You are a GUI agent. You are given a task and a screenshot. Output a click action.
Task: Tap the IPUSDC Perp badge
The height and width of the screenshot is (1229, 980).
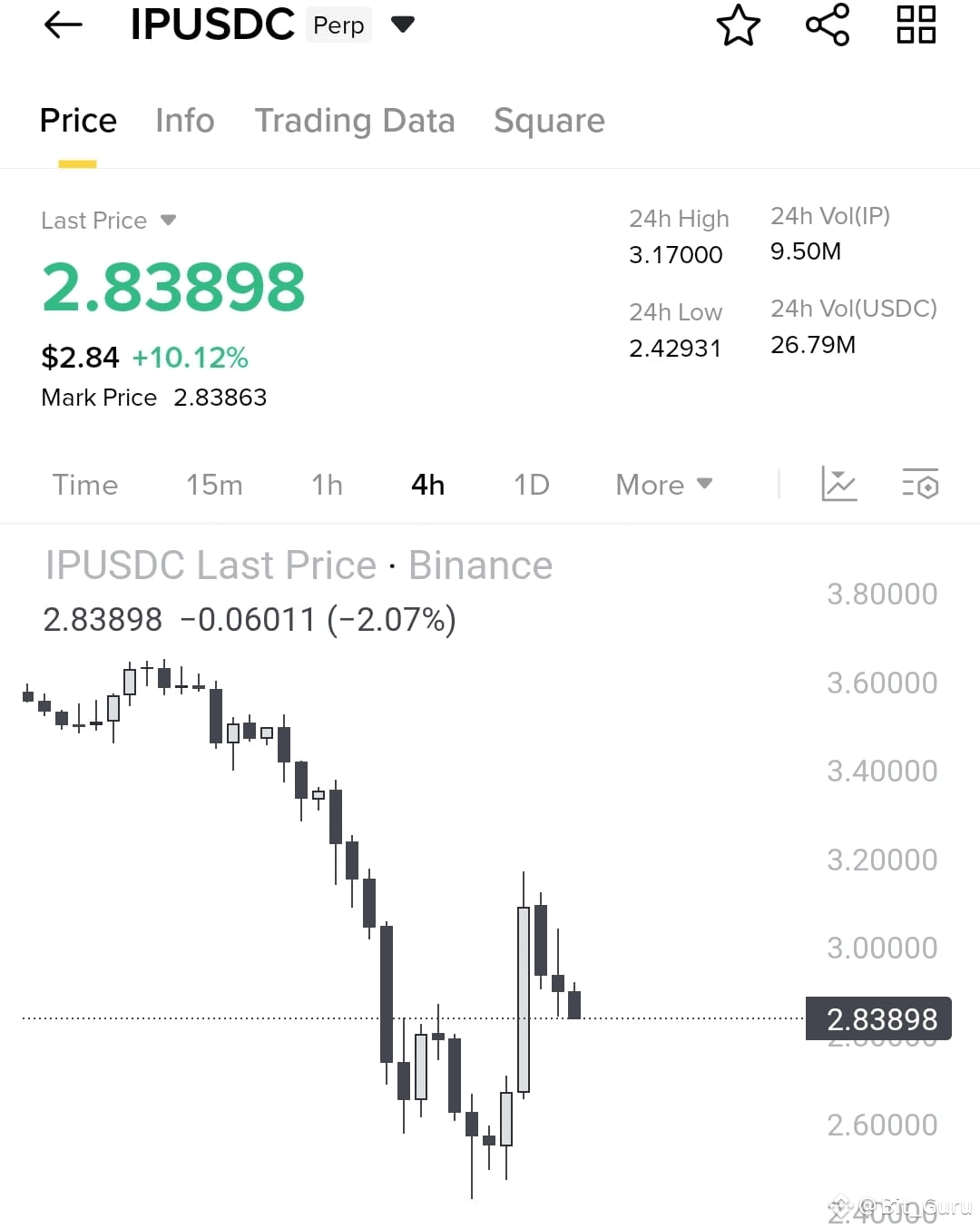(338, 25)
